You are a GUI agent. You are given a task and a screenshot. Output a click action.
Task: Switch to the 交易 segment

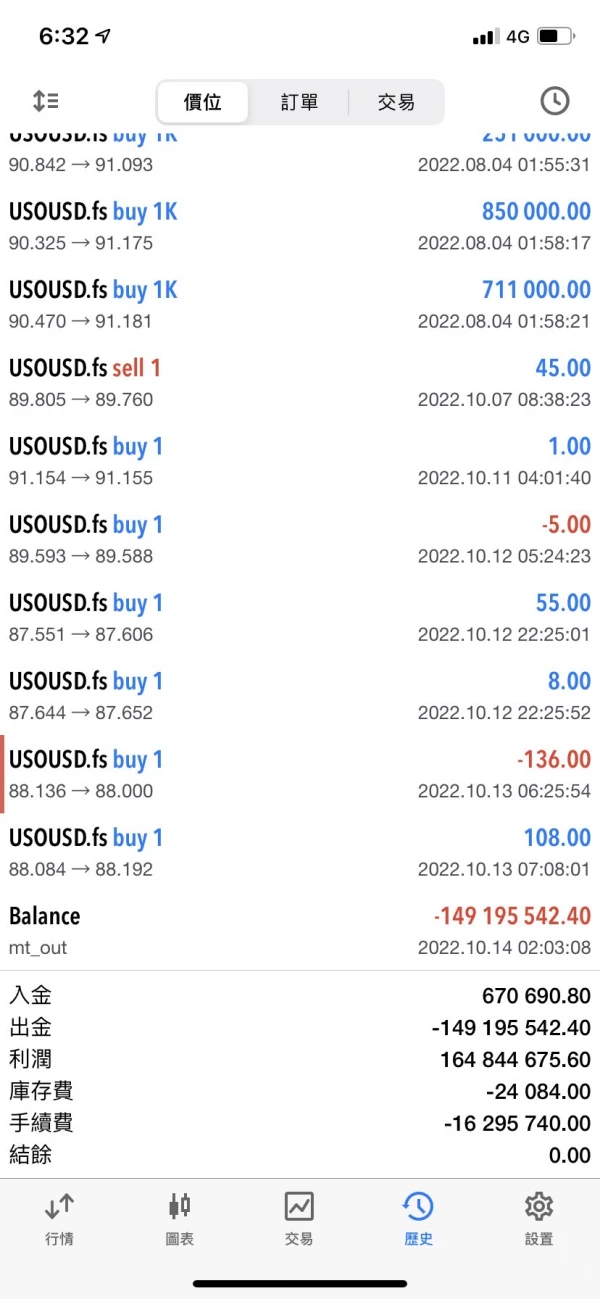tap(396, 102)
